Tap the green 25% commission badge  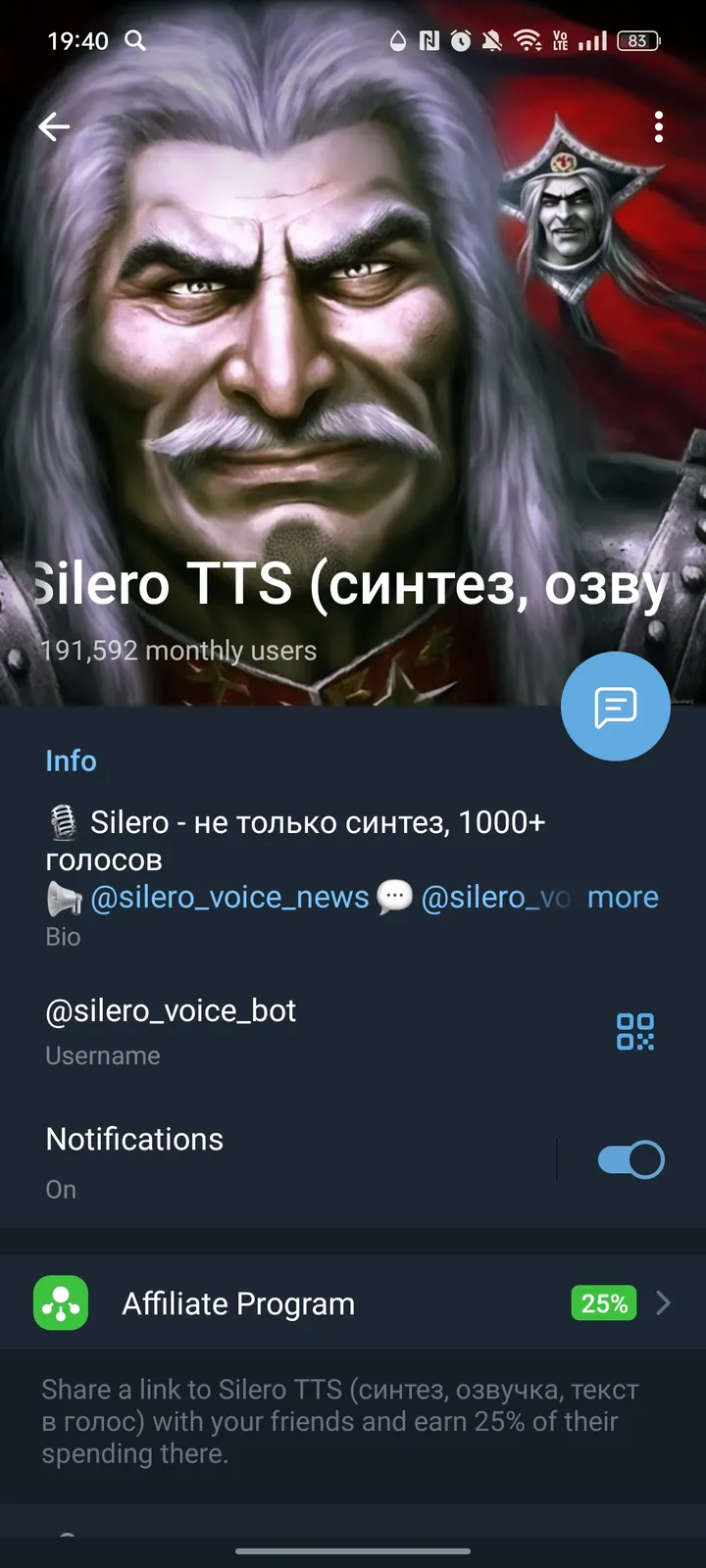(602, 1303)
